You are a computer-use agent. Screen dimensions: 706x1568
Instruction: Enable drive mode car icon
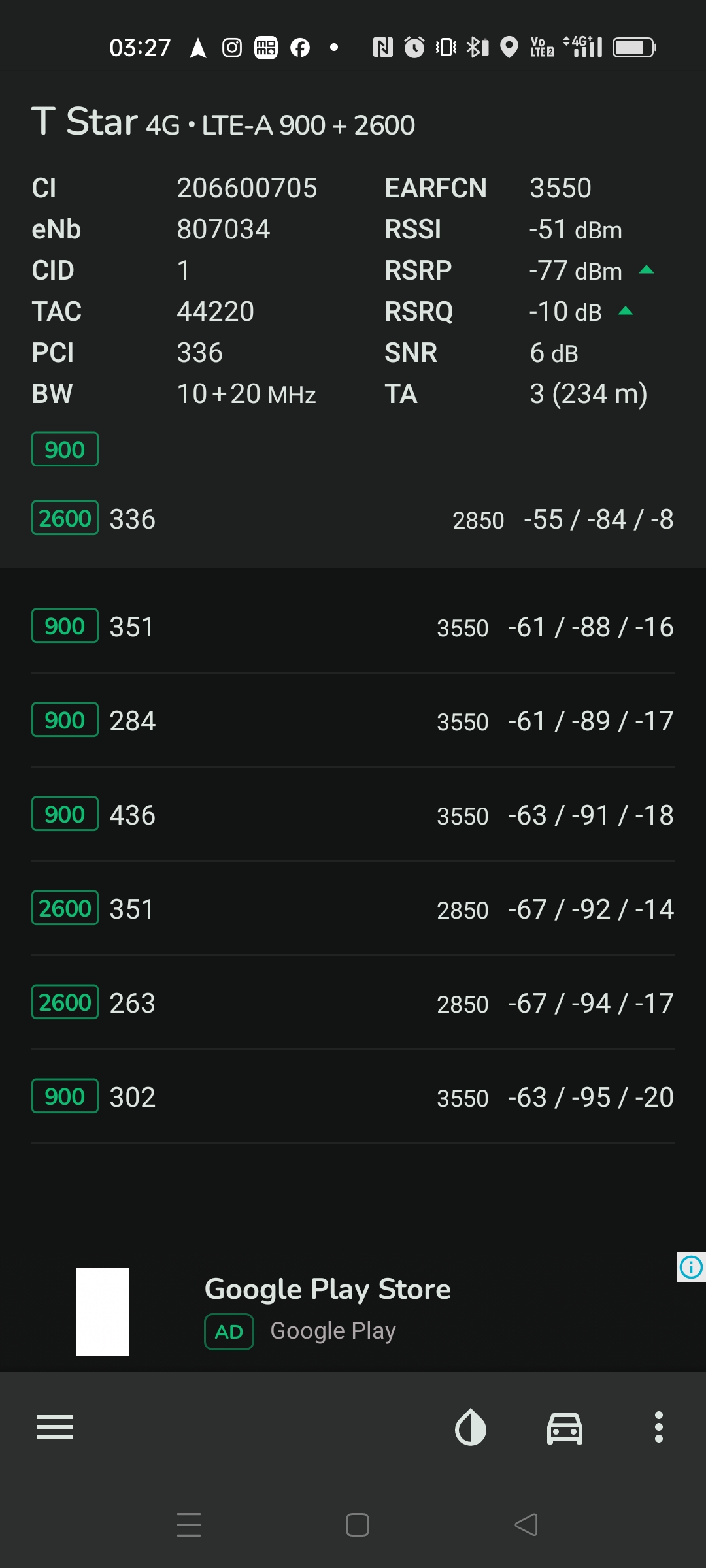coord(565,1428)
